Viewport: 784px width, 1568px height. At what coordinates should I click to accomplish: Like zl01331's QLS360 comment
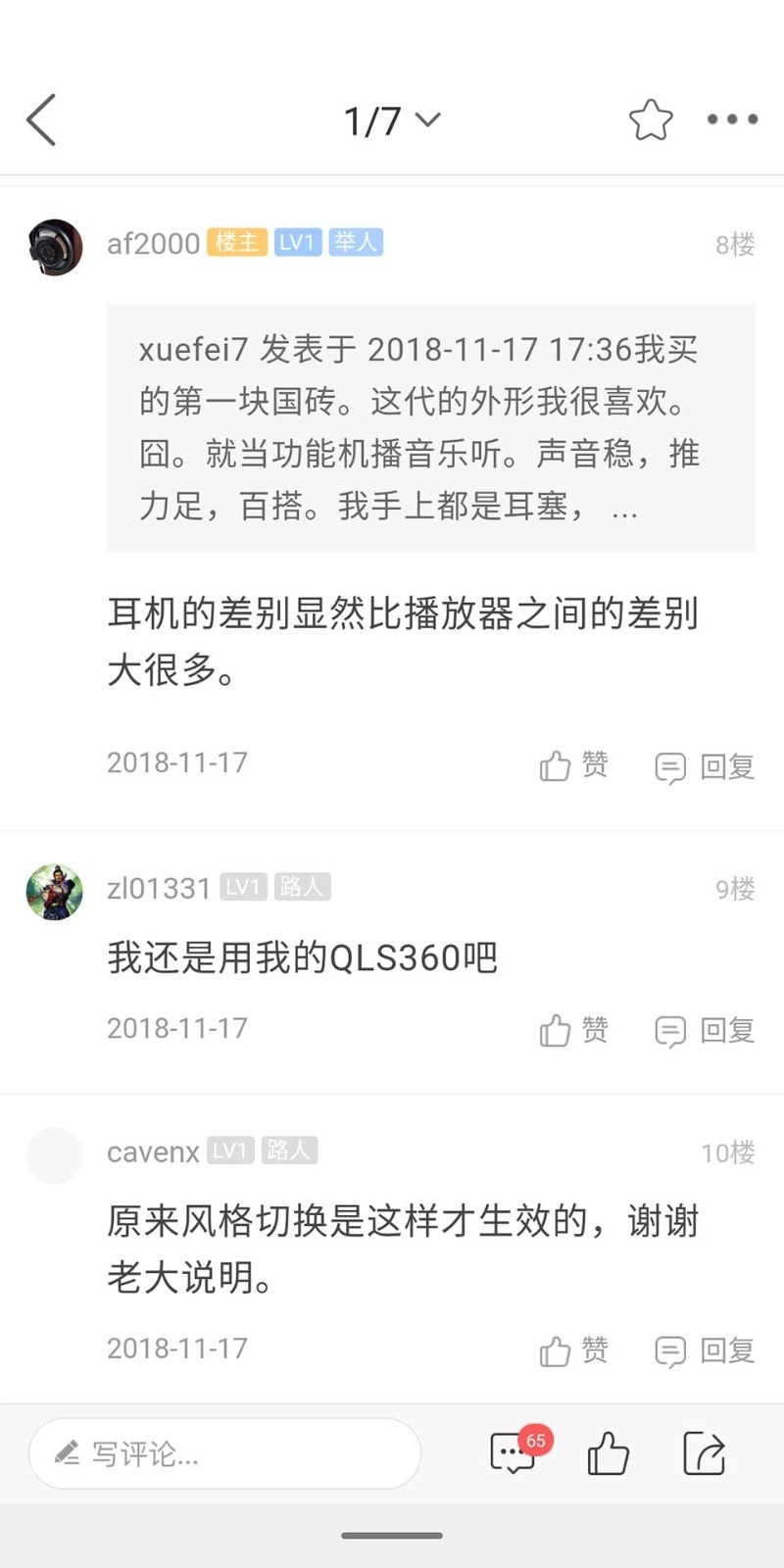(x=573, y=1031)
